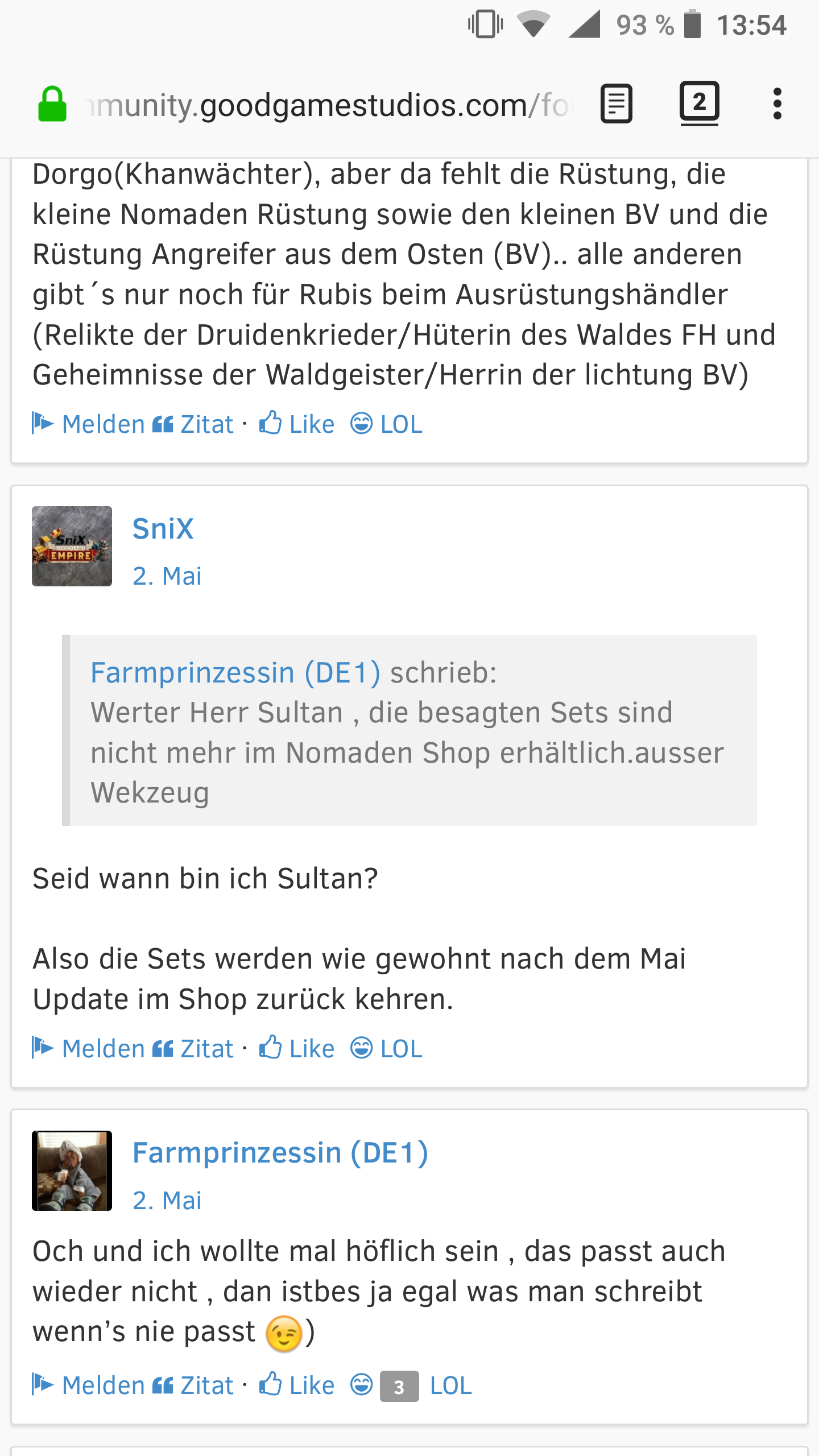Like the Dorgo(Khanwächter) post

click(297, 424)
